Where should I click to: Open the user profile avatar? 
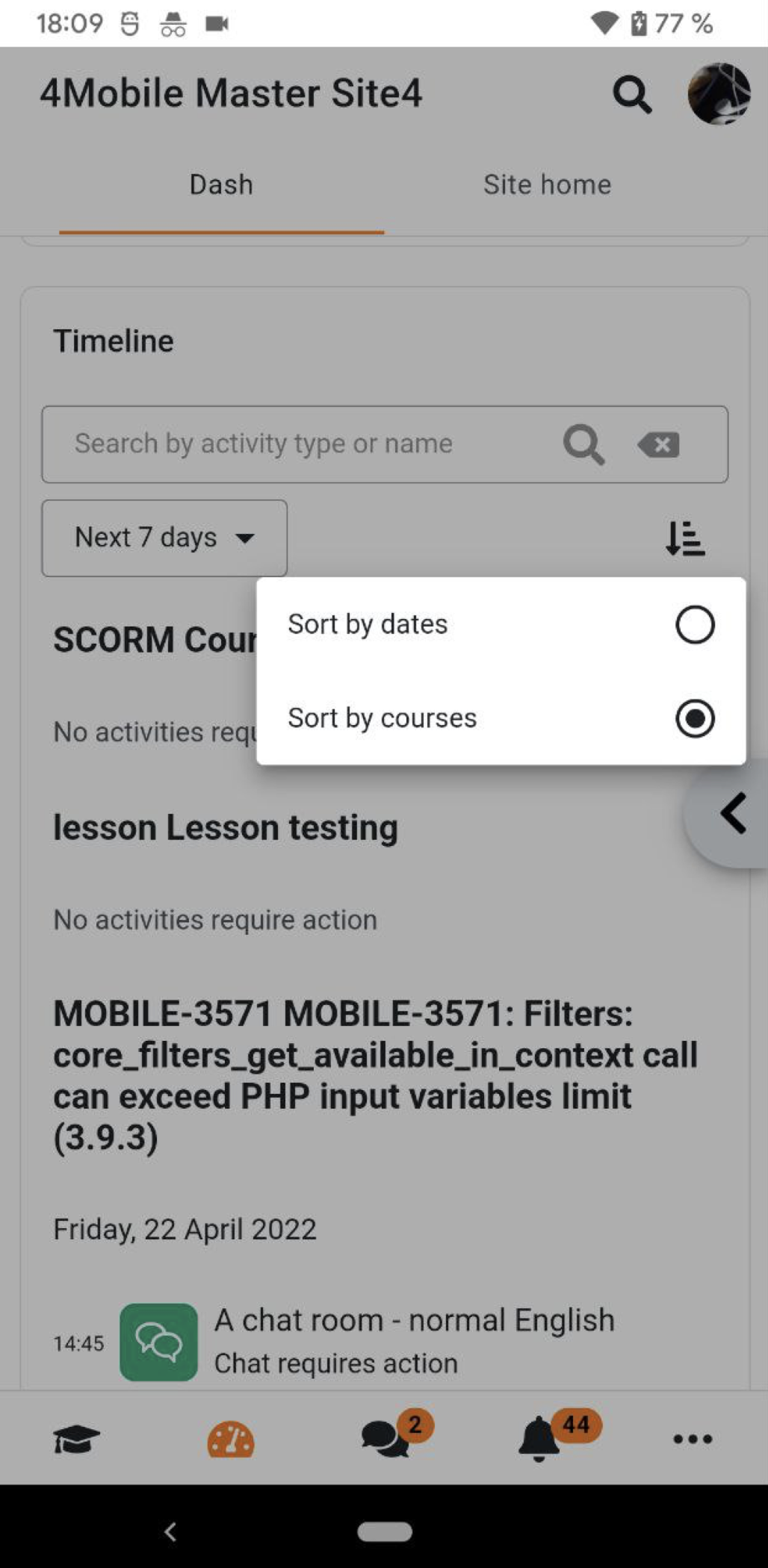pos(719,94)
